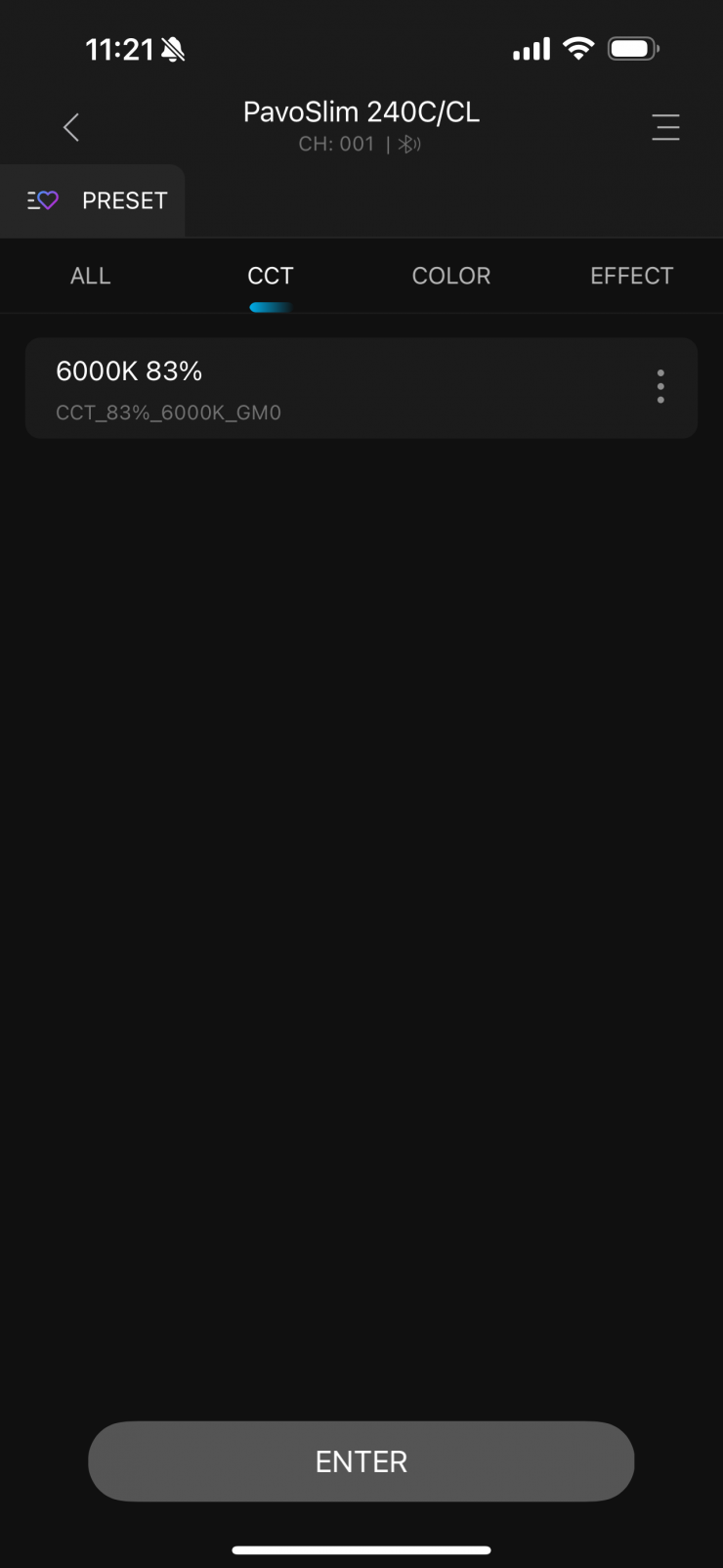Open options for the 6000K 83% preset

click(x=660, y=387)
